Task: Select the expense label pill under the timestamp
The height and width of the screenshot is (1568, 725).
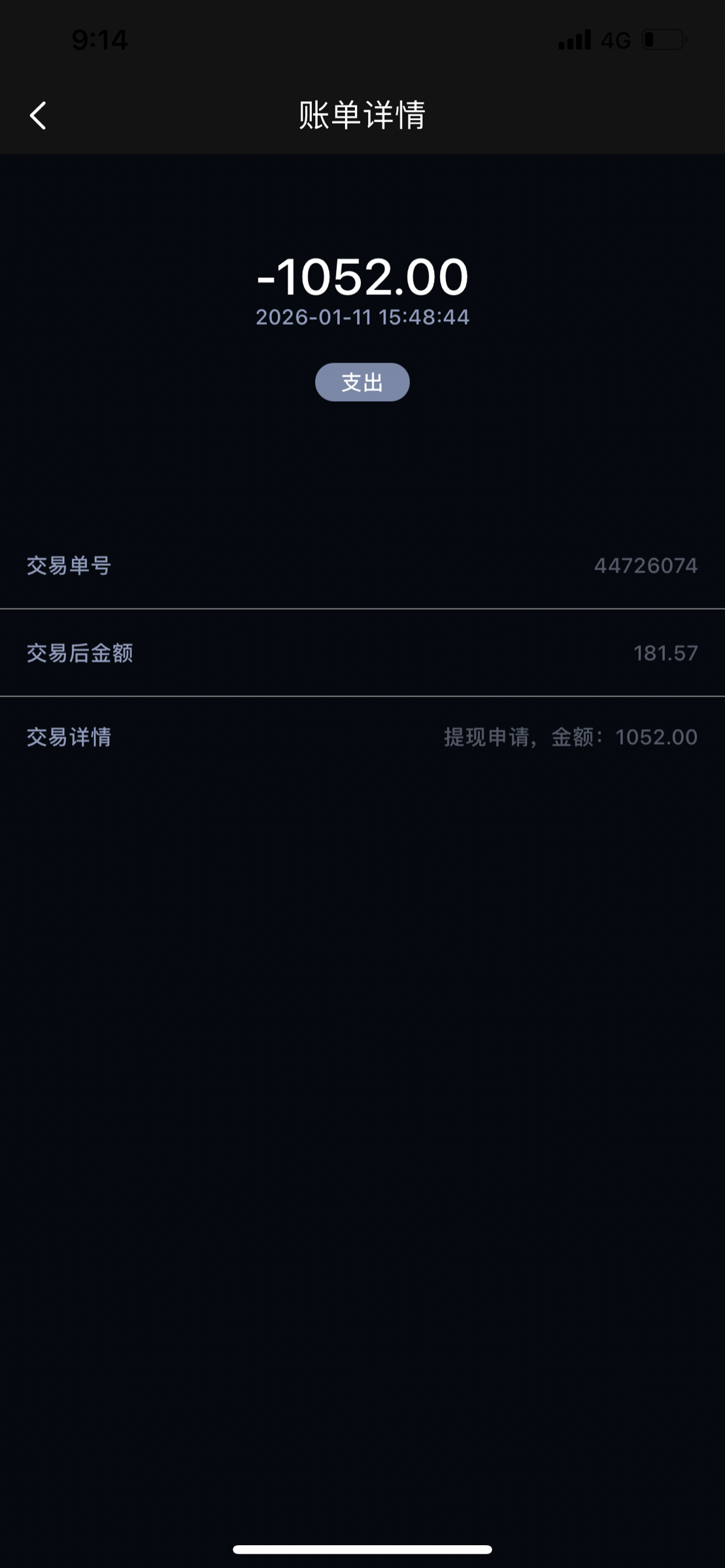Action: coord(362,382)
